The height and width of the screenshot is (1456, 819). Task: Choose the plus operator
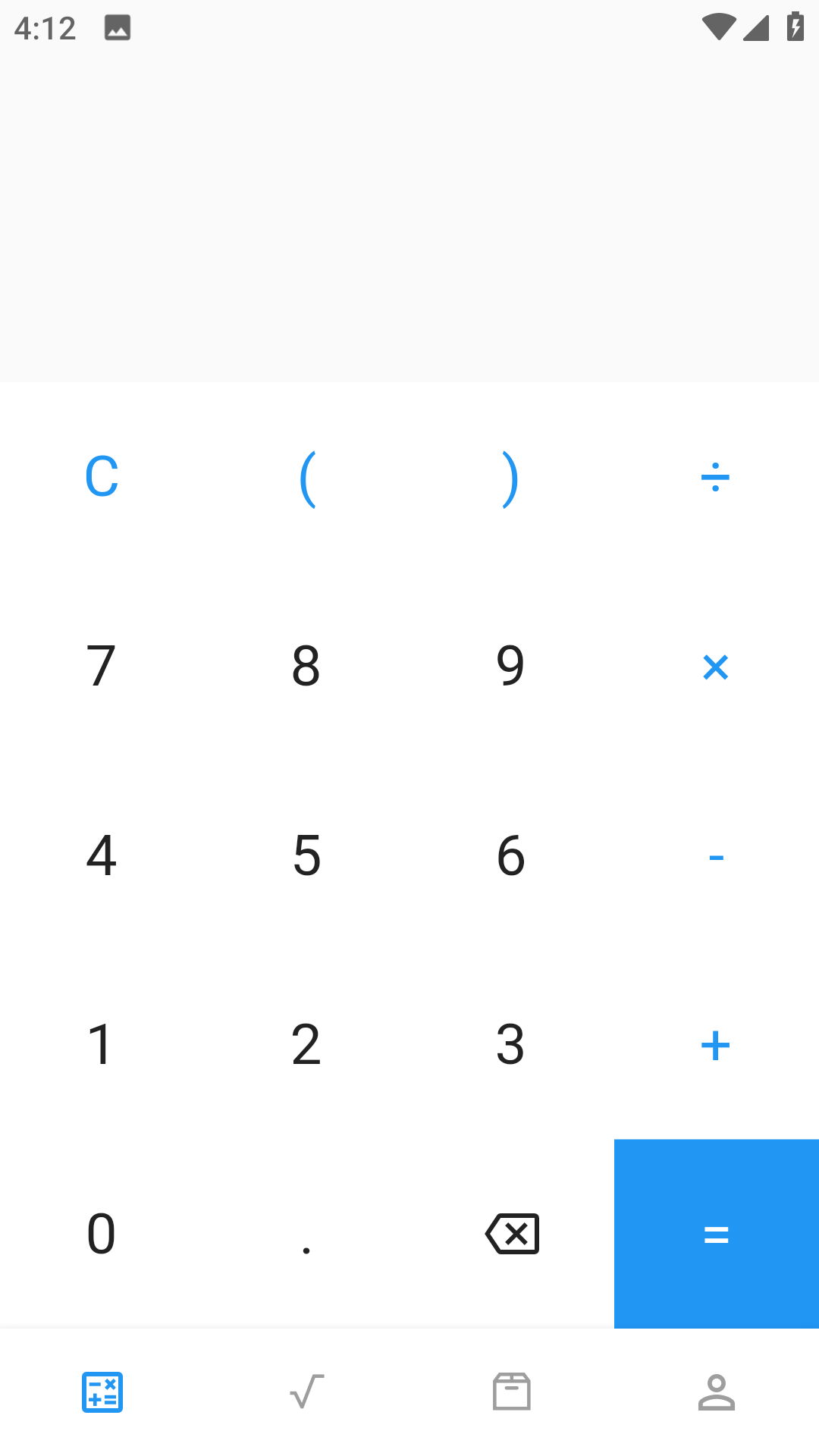coord(715,1046)
